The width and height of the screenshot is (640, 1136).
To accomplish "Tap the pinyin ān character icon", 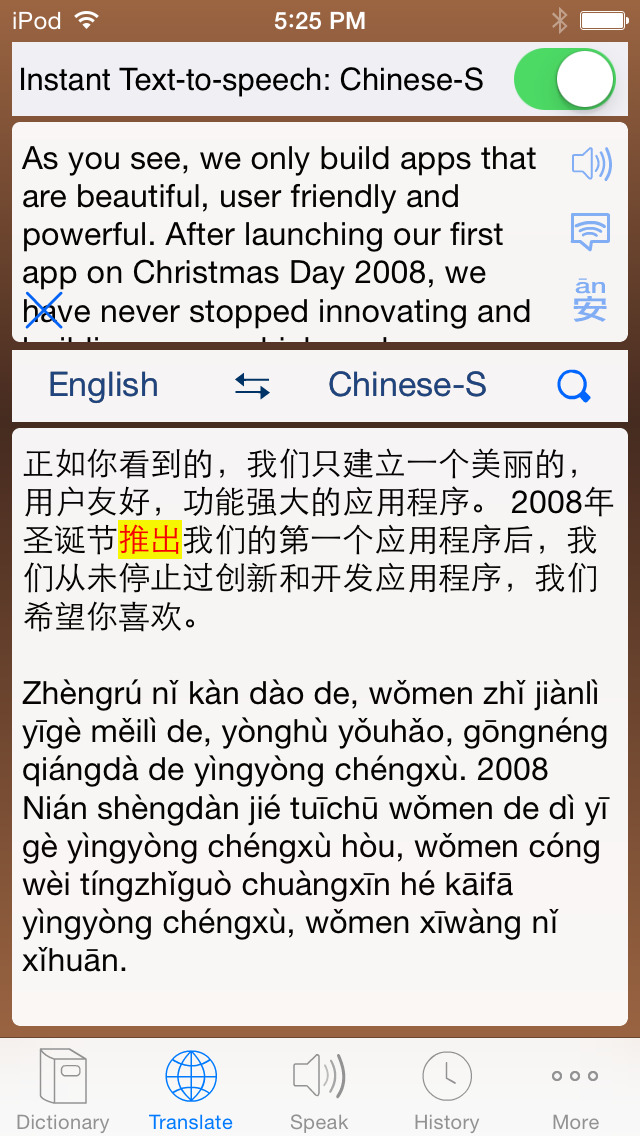I will [590, 300].
